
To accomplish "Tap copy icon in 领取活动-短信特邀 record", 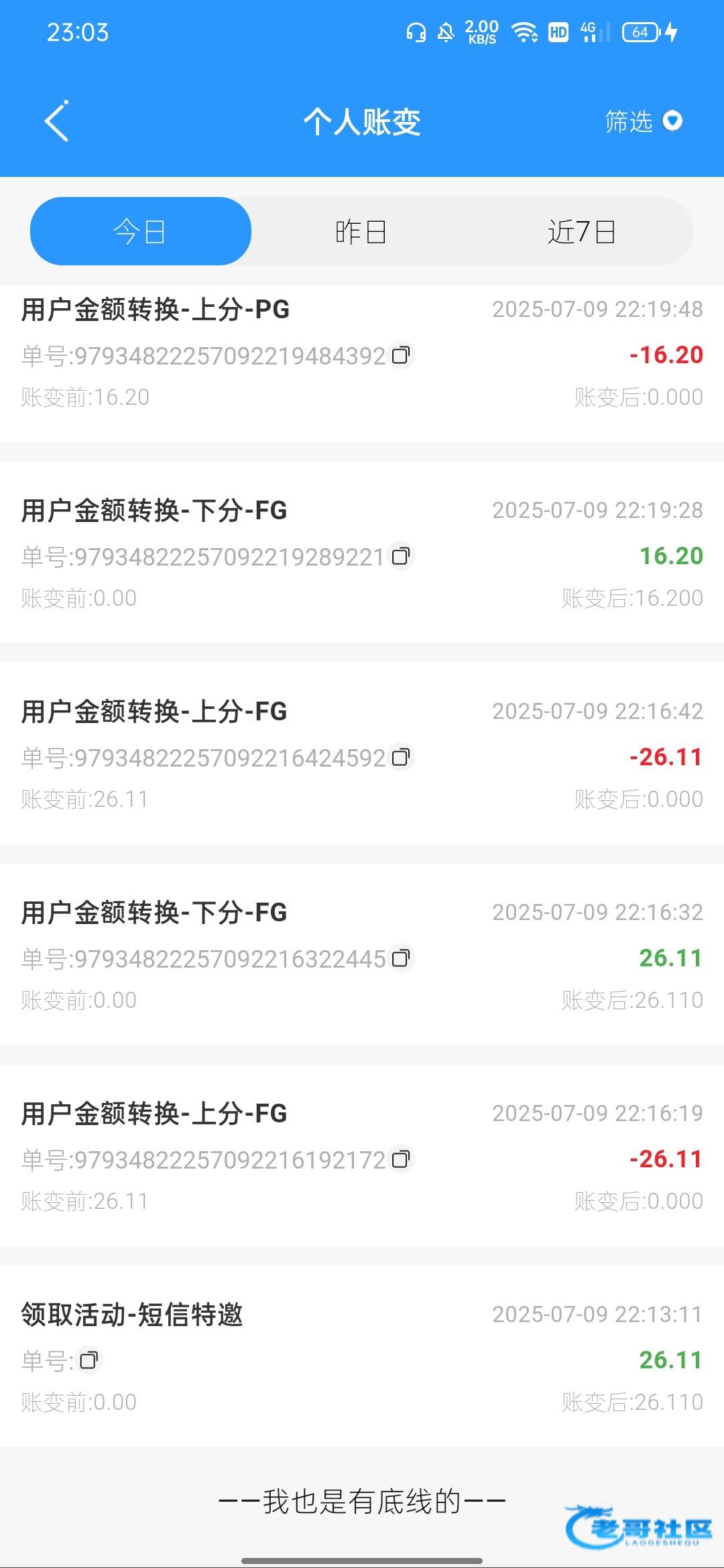I will [x=88, y=1360].
